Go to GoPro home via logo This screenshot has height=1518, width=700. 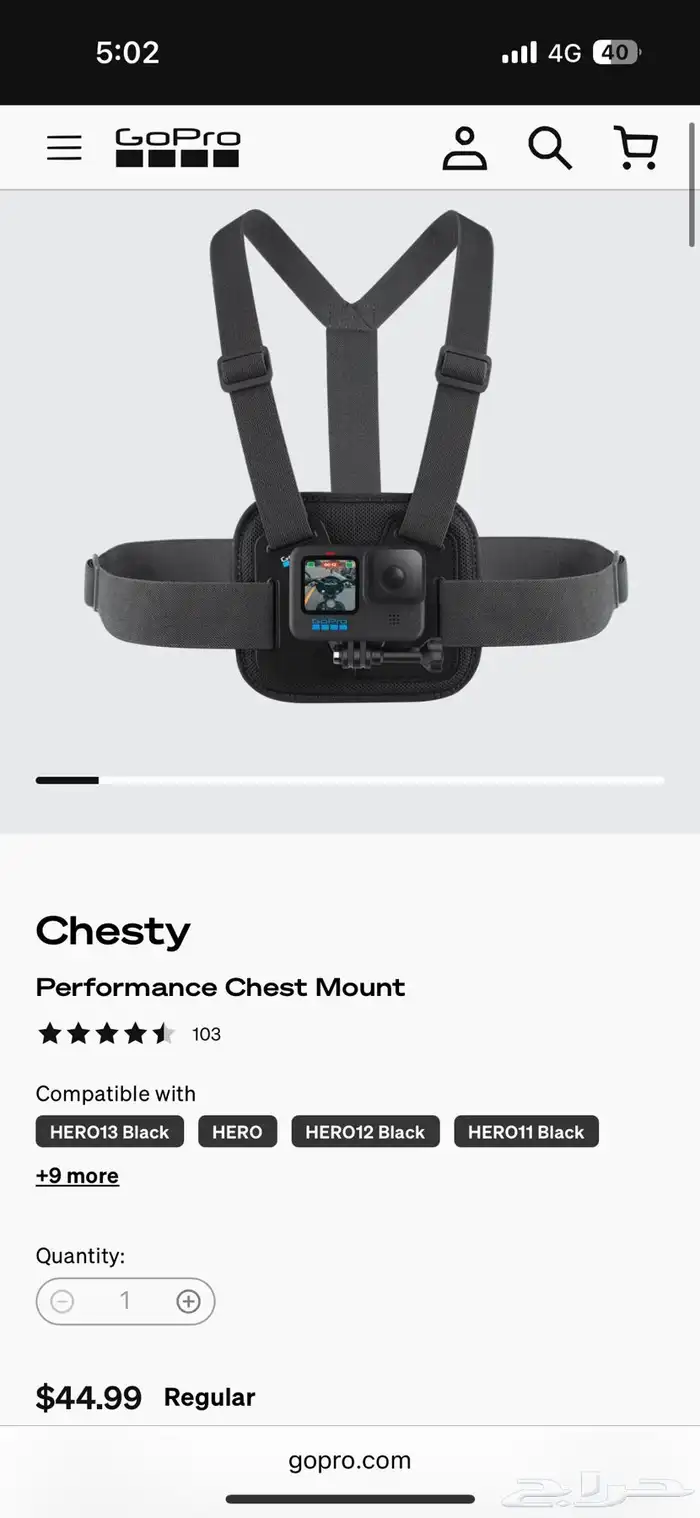[177, 147]
